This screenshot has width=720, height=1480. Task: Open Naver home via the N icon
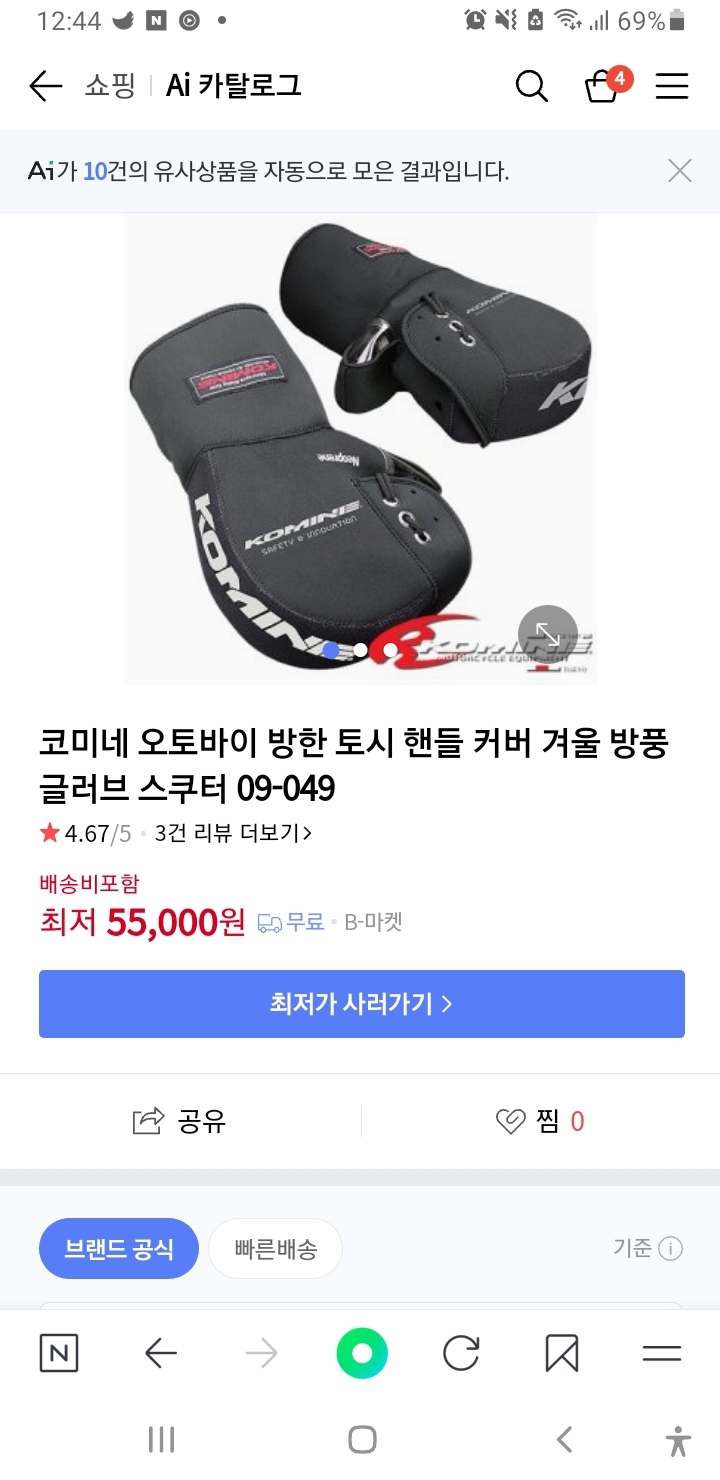tap(59, 1353)
